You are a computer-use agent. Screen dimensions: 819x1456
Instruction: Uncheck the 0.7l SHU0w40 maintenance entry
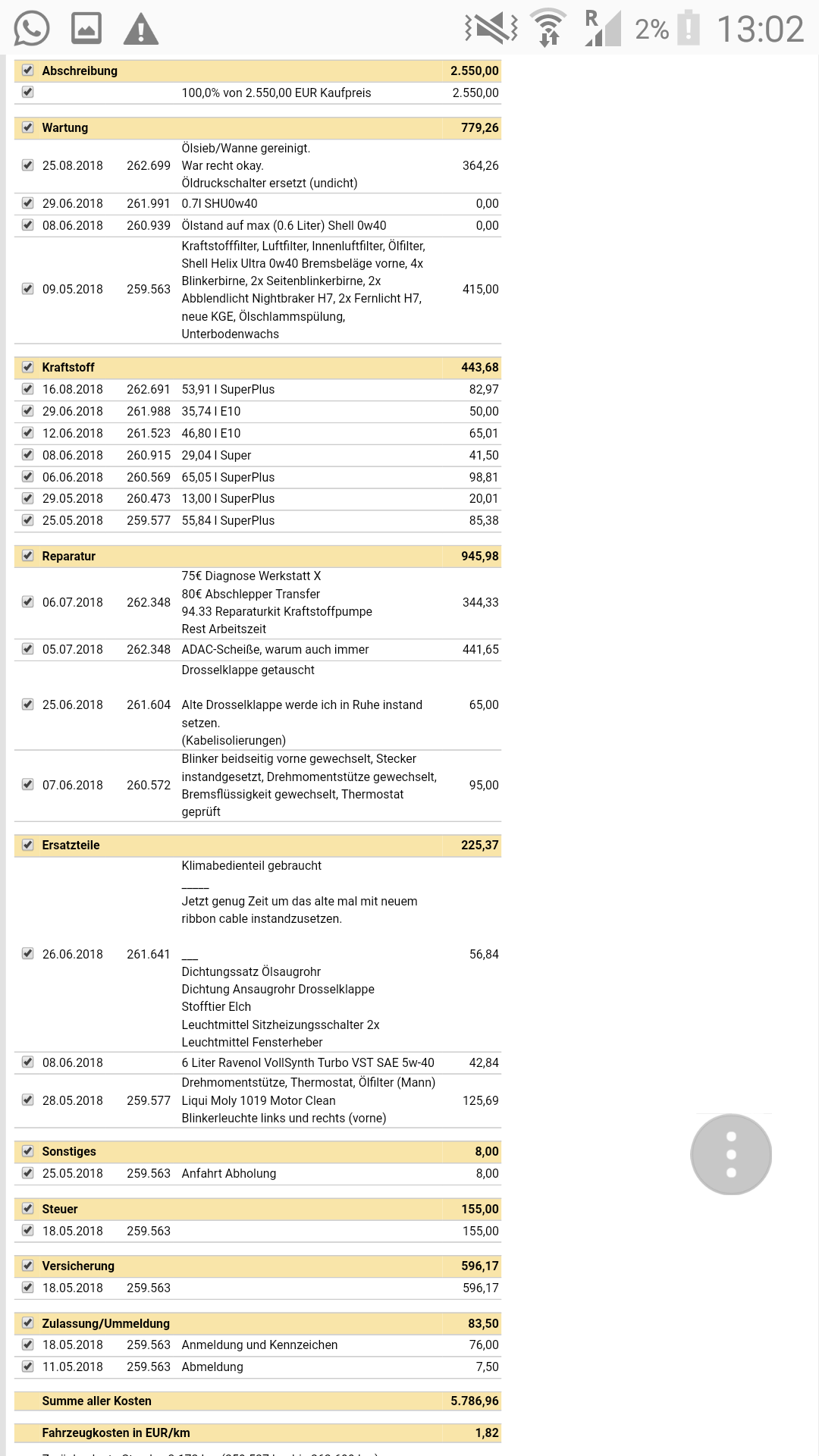tap(28, 203)
